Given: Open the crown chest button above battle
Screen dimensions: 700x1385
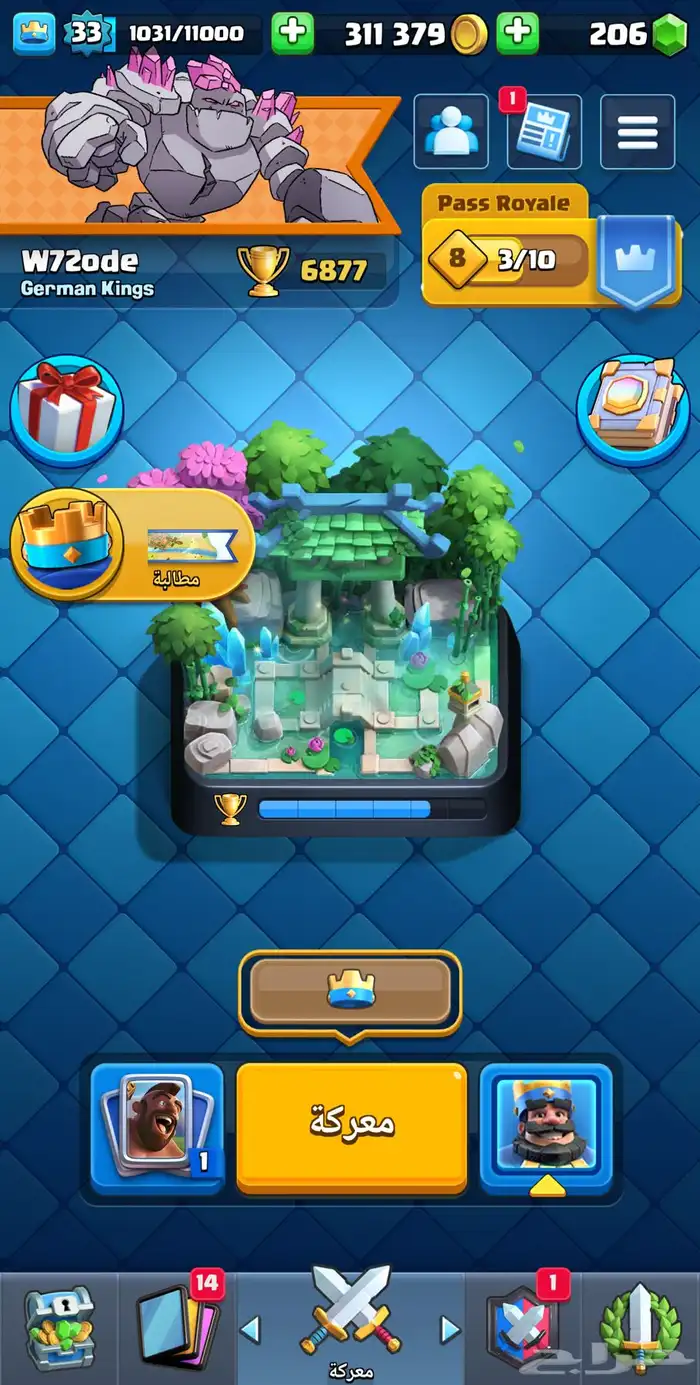Looking at the screenshot, I should click(350, 991).
